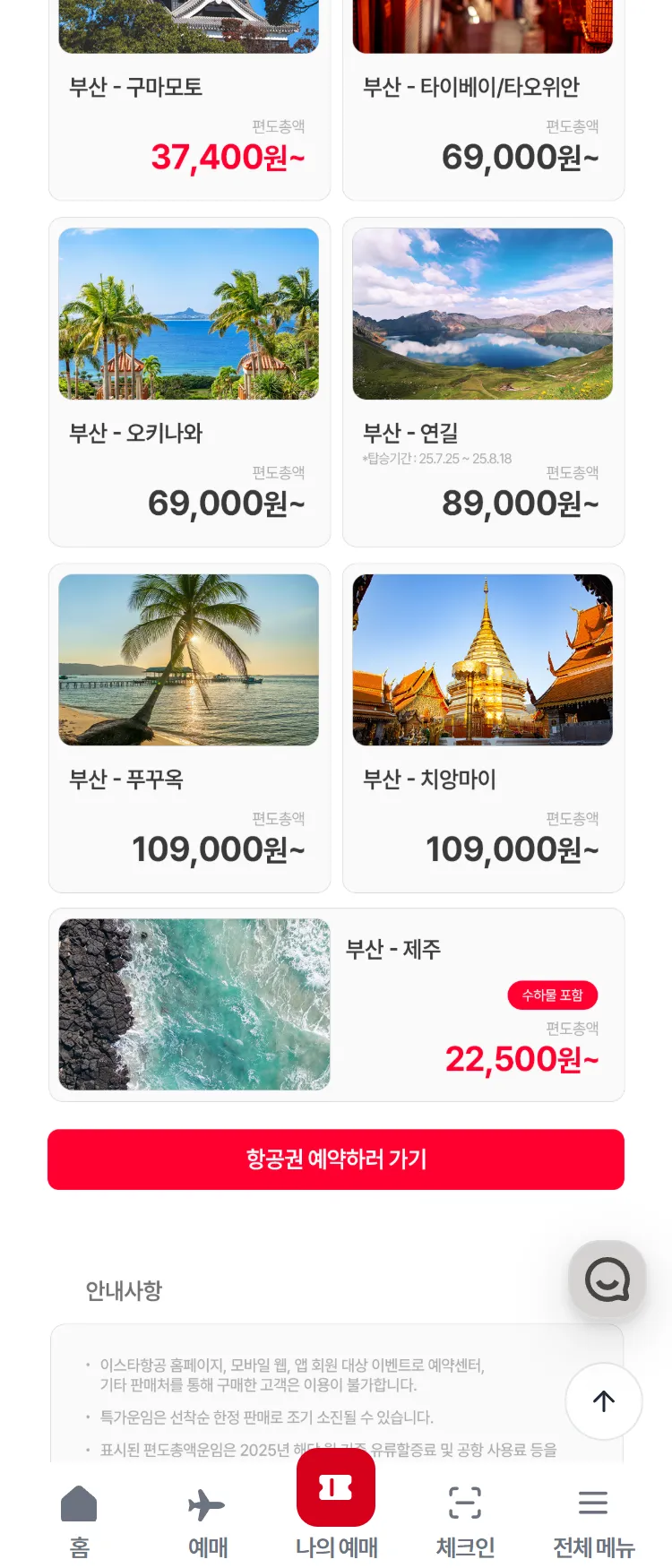The height and width of the screenshot is (1568, 672).
Task: Open the 나의 예매 tab
Action: click(336, 1505)
